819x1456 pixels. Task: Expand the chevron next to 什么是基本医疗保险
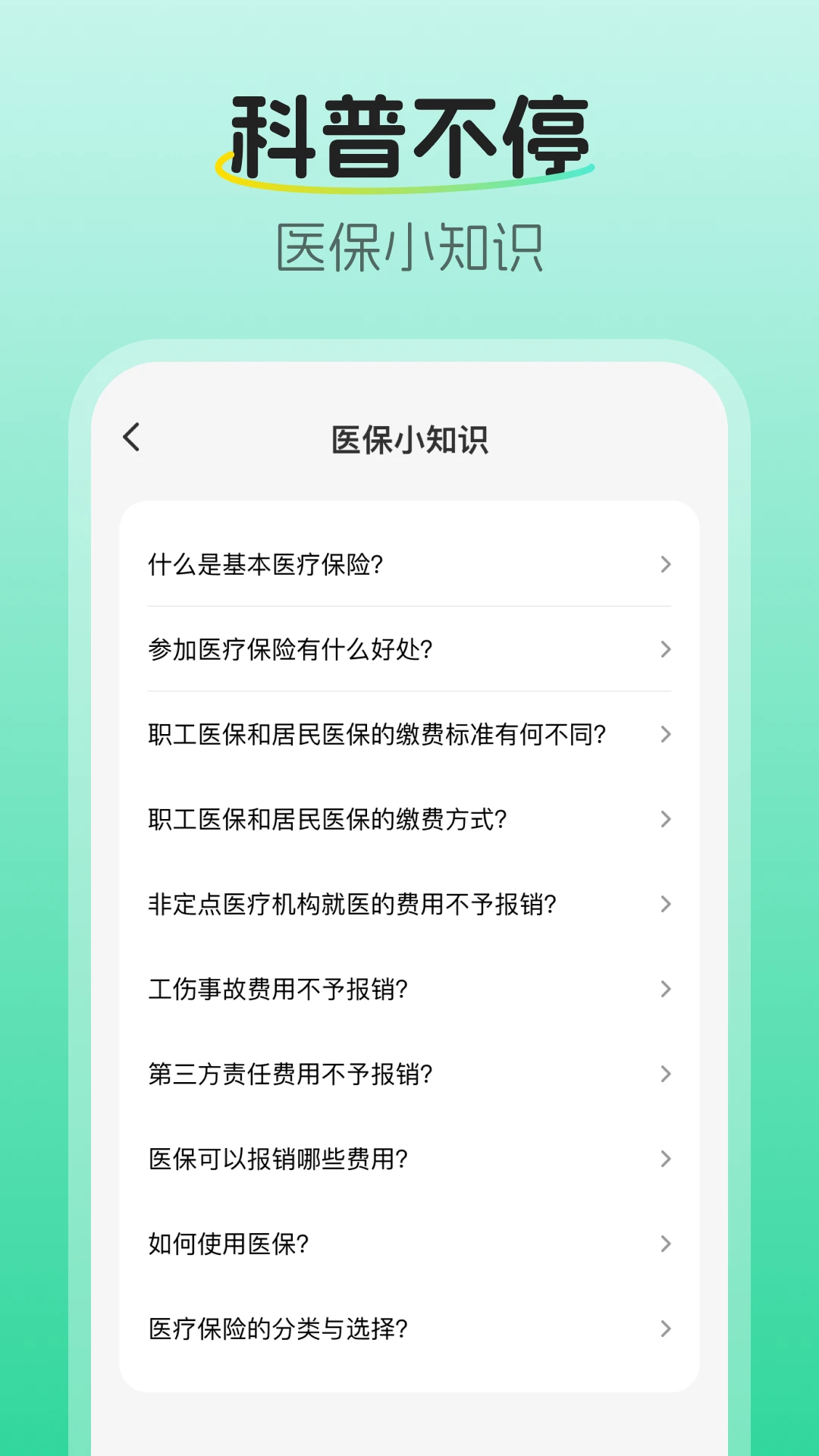666,564
